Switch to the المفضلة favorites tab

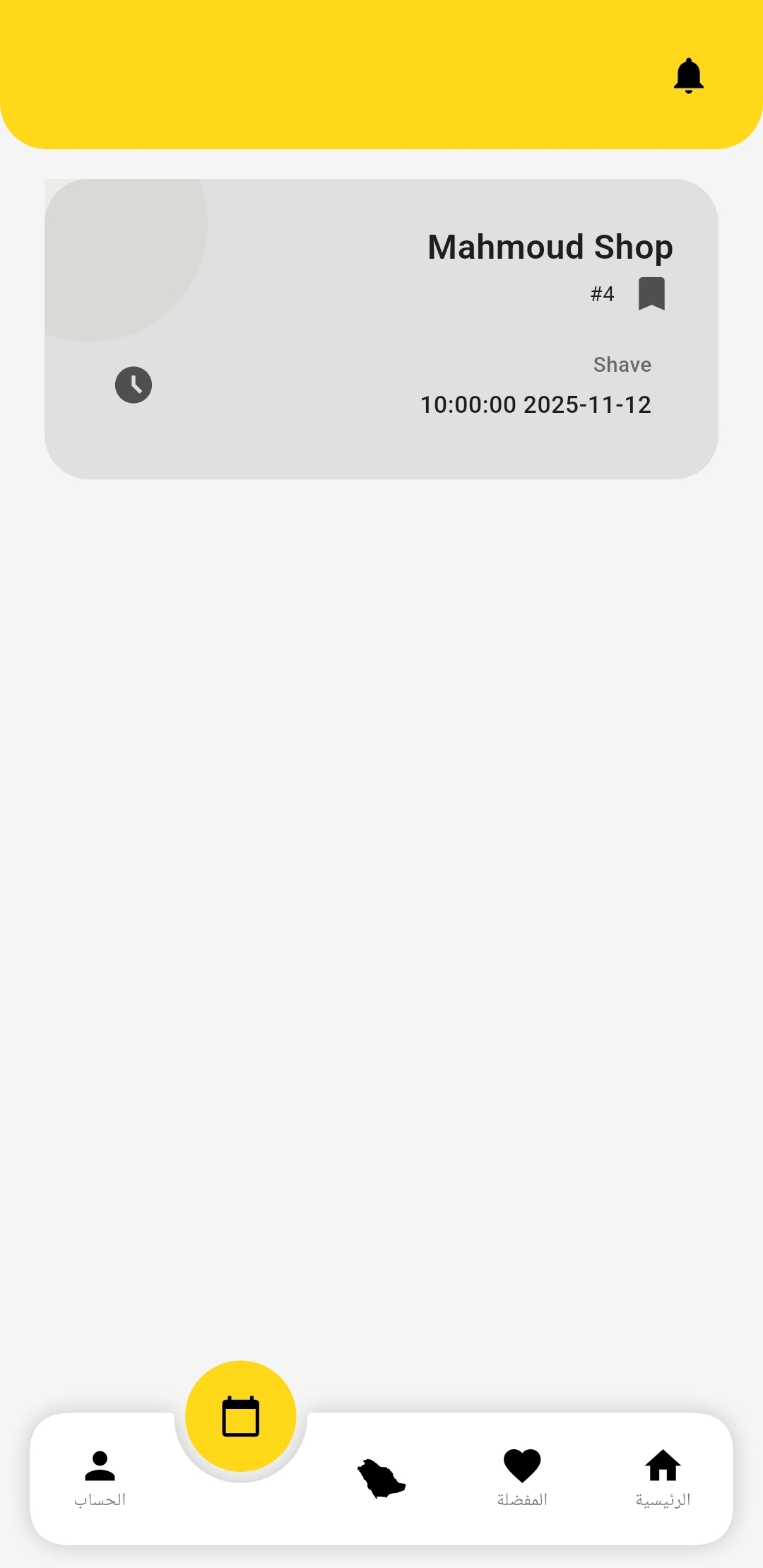click(x=522, y=1478)
